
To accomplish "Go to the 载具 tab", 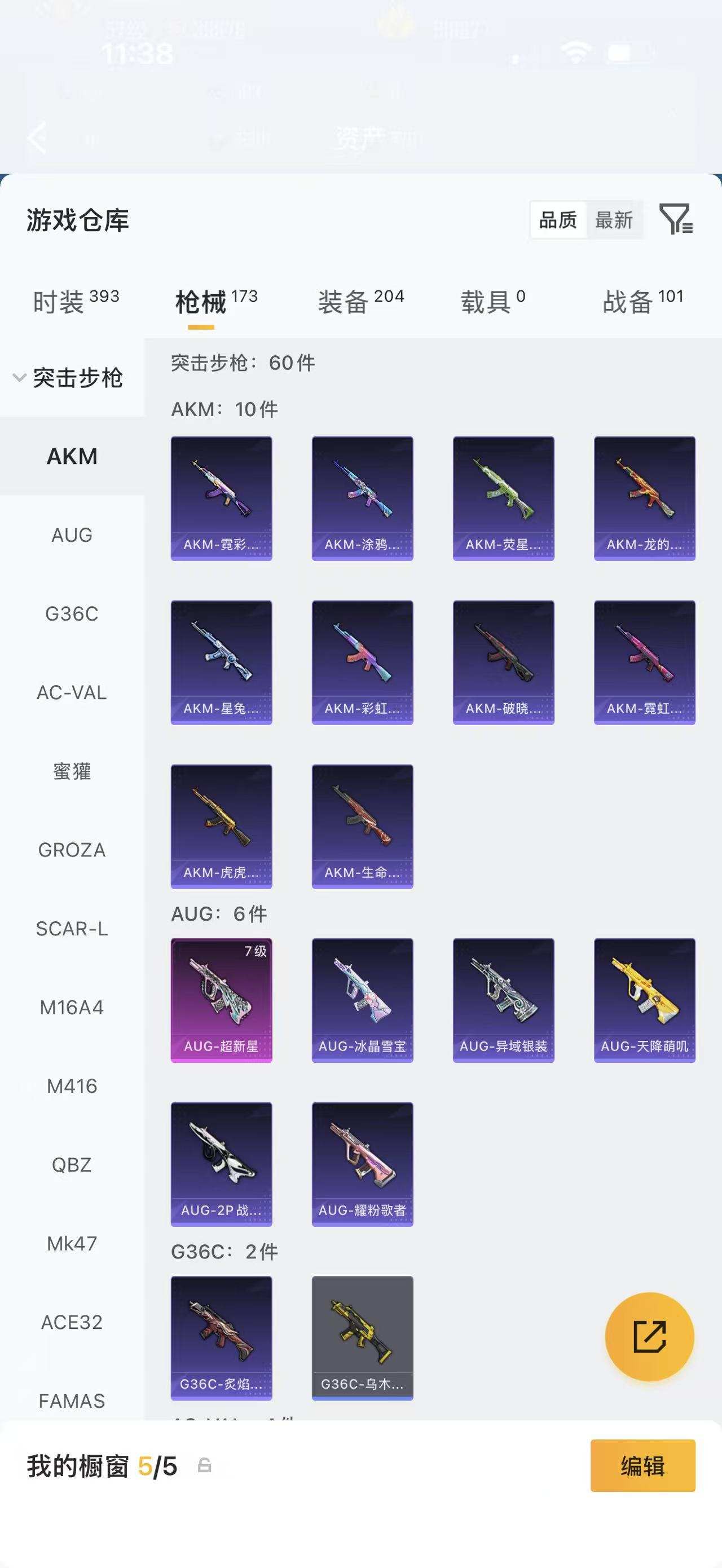I will click(492, 301).
